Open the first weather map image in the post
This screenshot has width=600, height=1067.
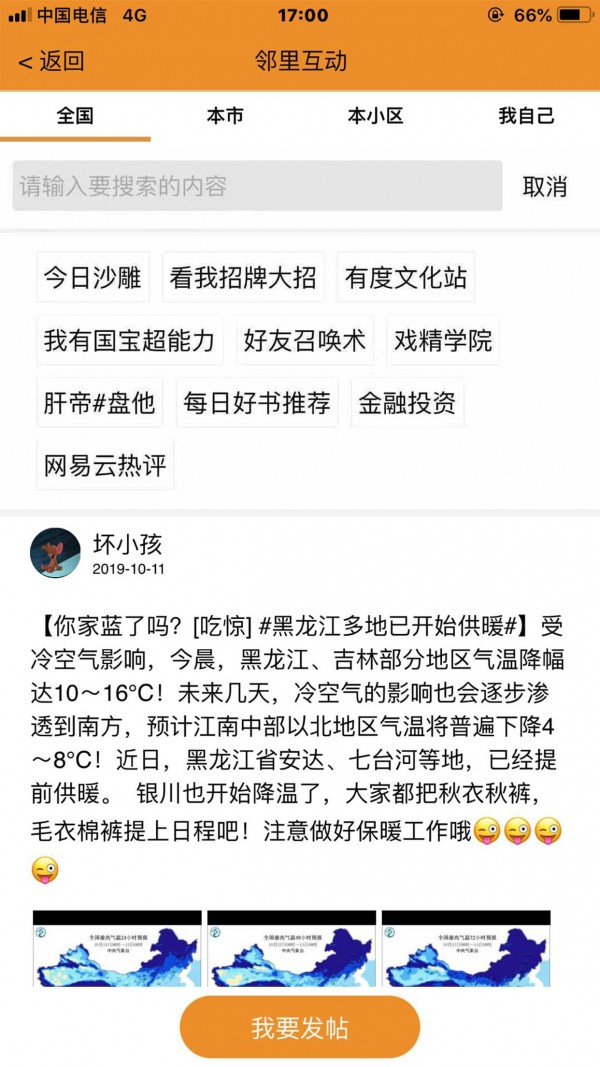pos(117,947)
